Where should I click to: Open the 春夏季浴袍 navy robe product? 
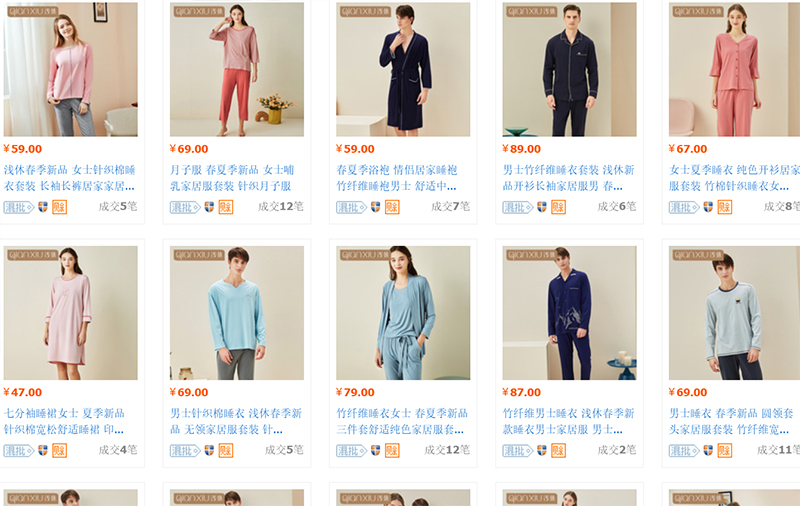click(x=403, y=70)
